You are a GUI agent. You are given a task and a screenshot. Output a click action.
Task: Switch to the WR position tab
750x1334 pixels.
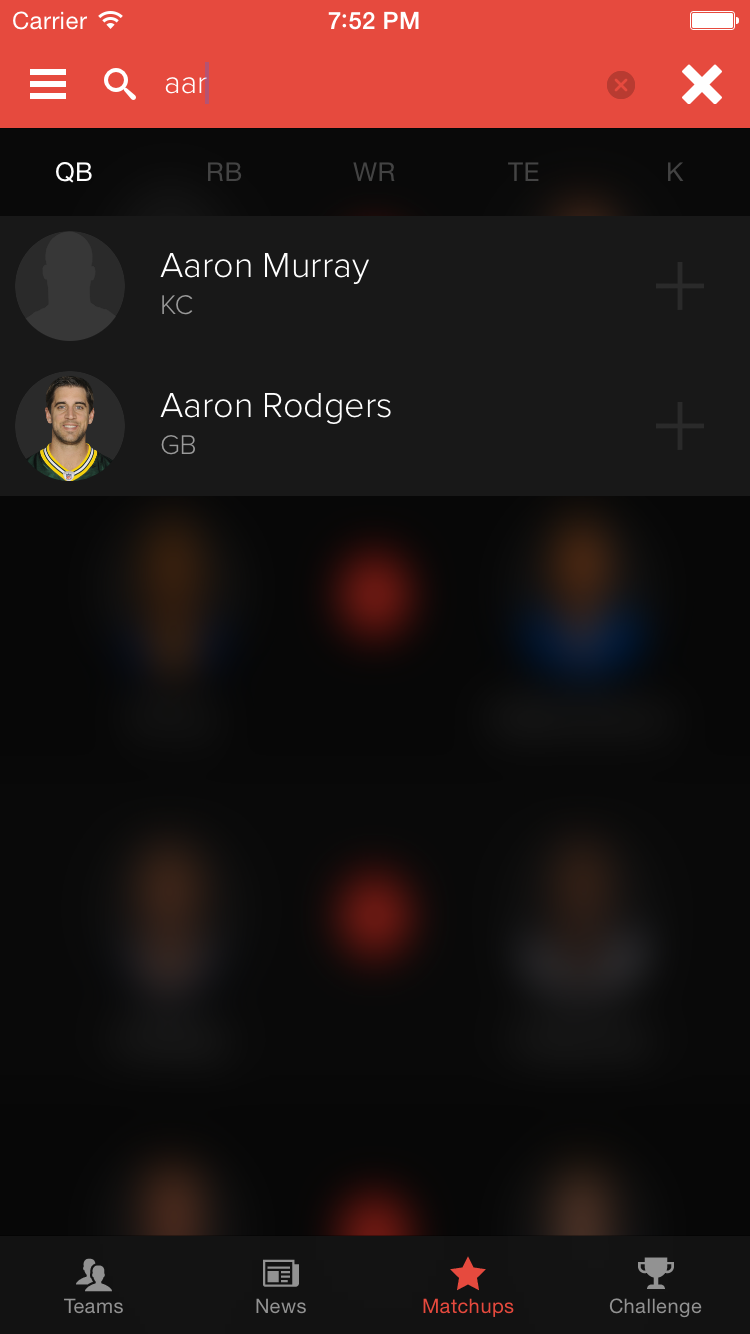(x=374, y=172)
